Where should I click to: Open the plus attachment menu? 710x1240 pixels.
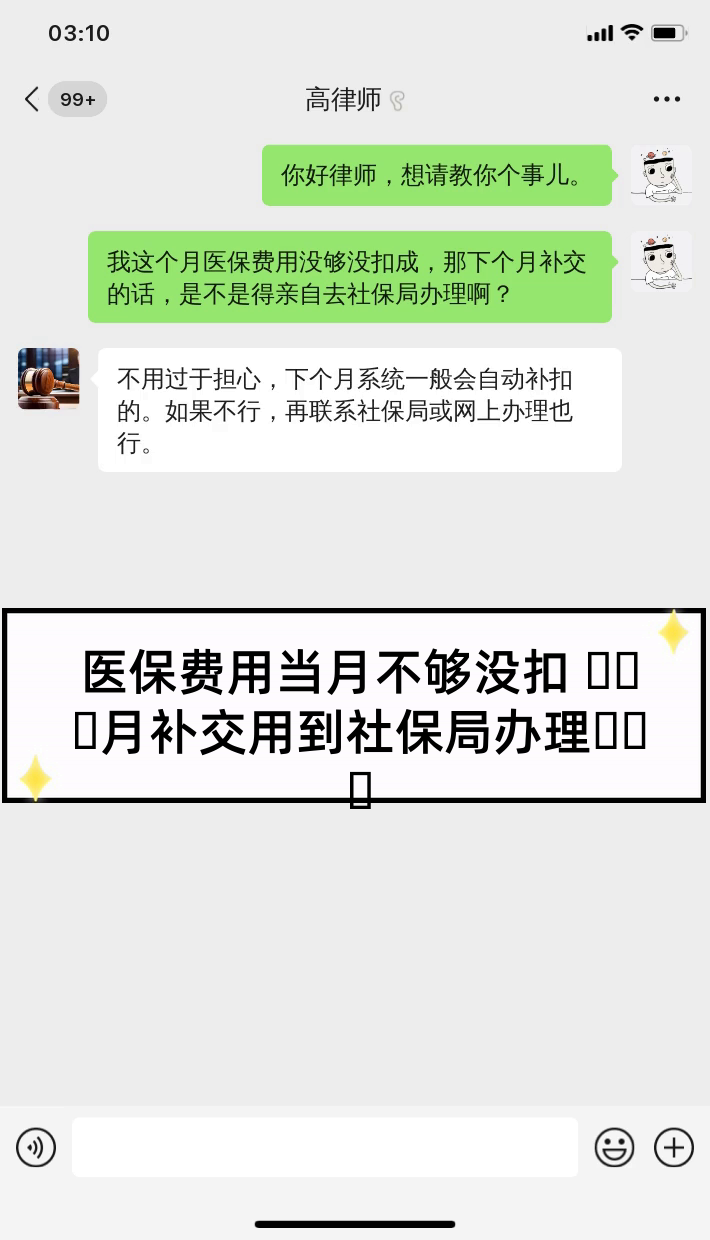tap(674, 1147)
